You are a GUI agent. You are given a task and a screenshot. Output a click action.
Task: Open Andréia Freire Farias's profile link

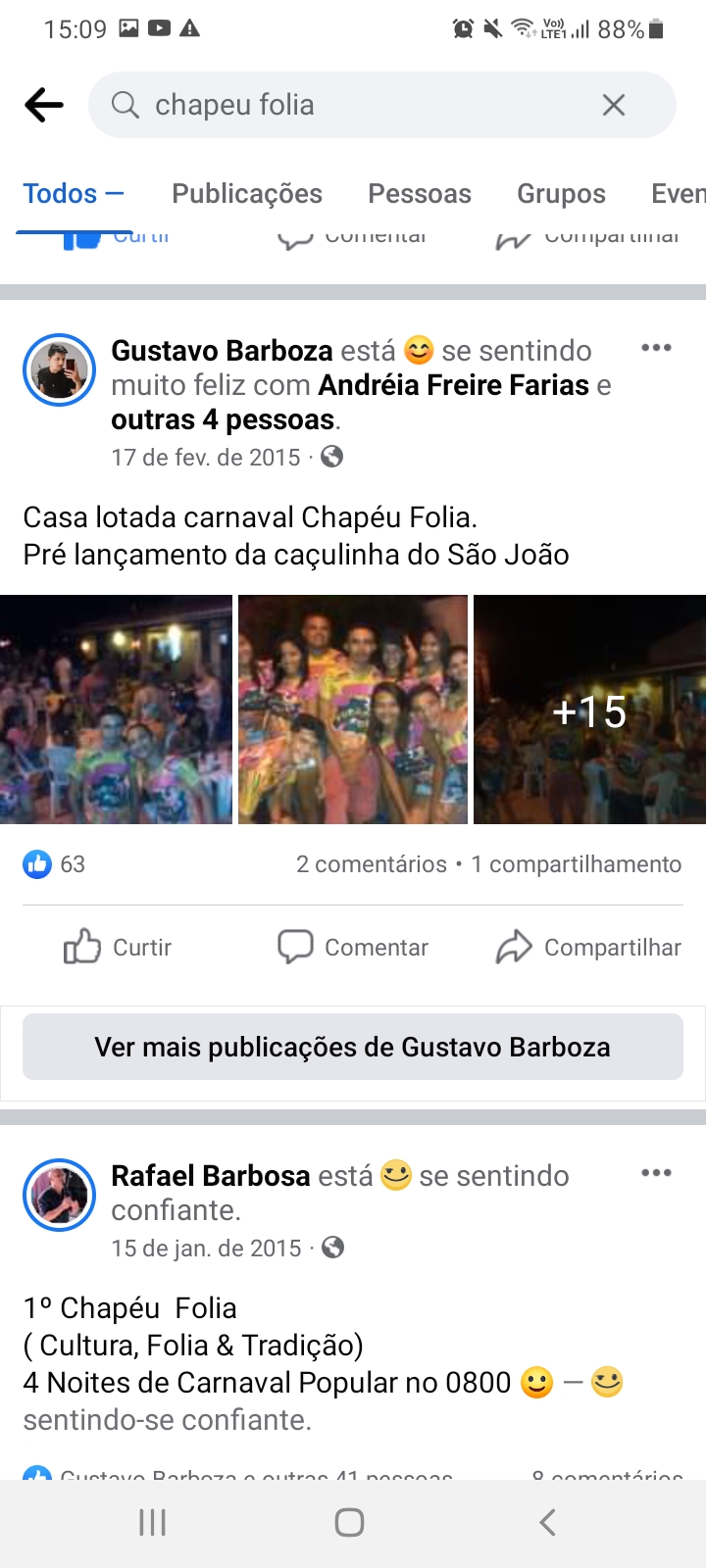[x=453, y=385]
